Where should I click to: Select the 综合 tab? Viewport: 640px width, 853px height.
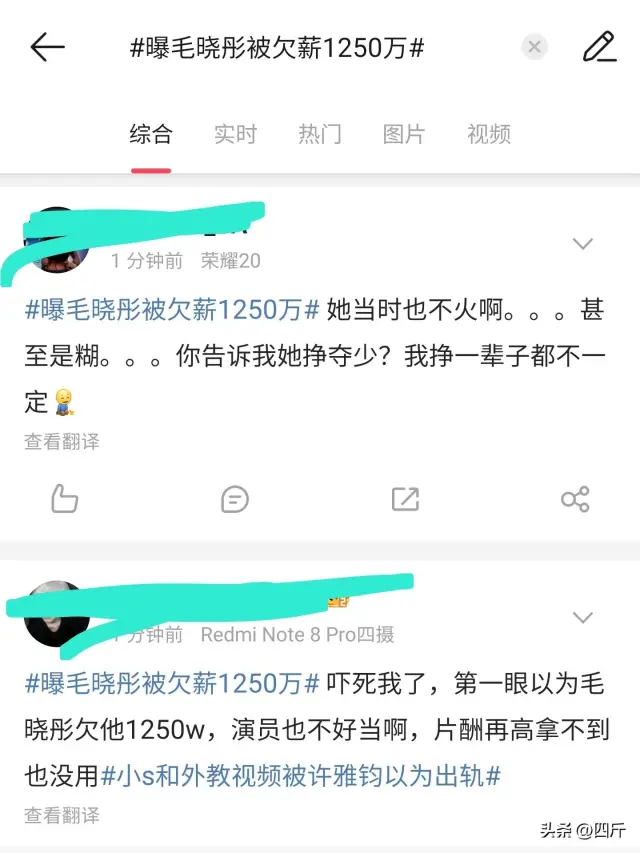click(x=151, y=134)
